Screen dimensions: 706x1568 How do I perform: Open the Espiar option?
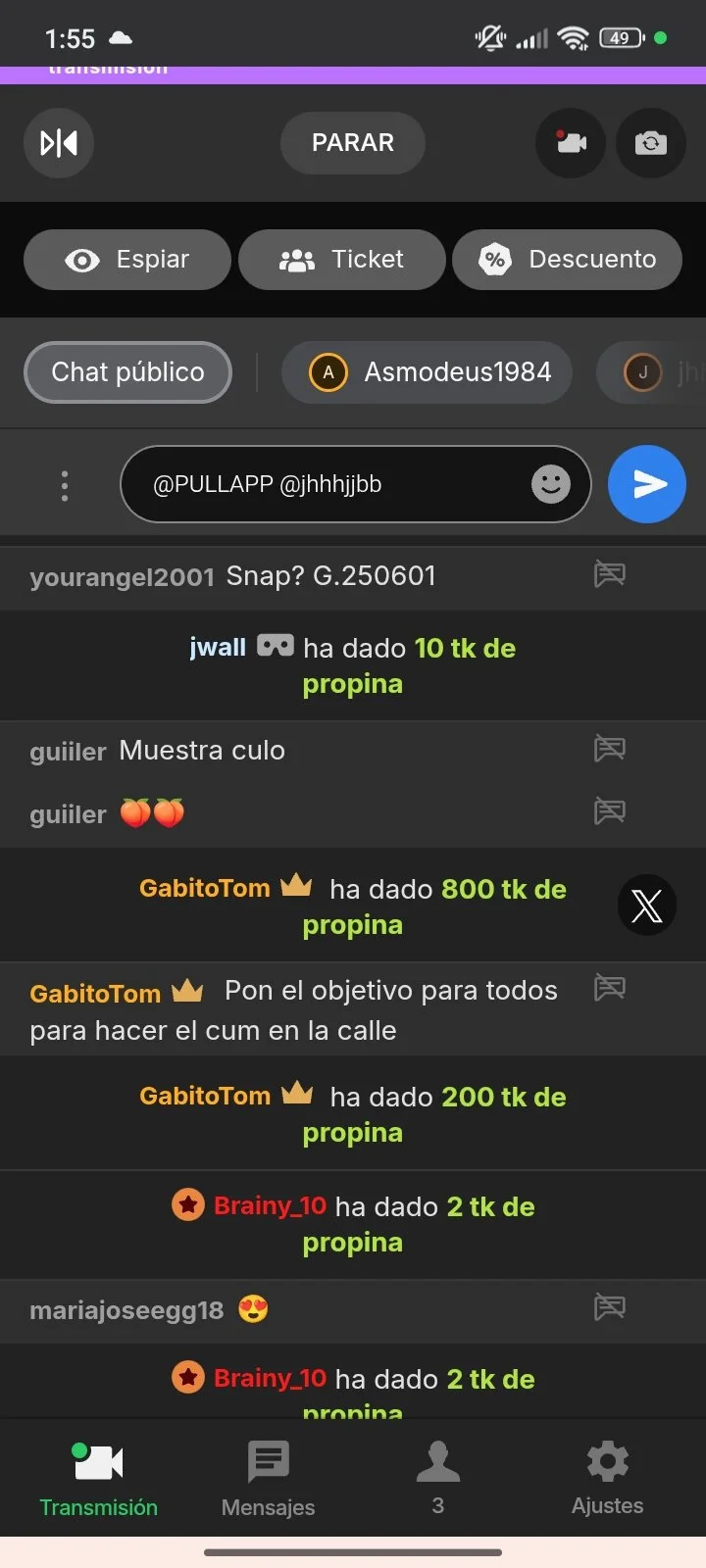click(x=127, y=260)
